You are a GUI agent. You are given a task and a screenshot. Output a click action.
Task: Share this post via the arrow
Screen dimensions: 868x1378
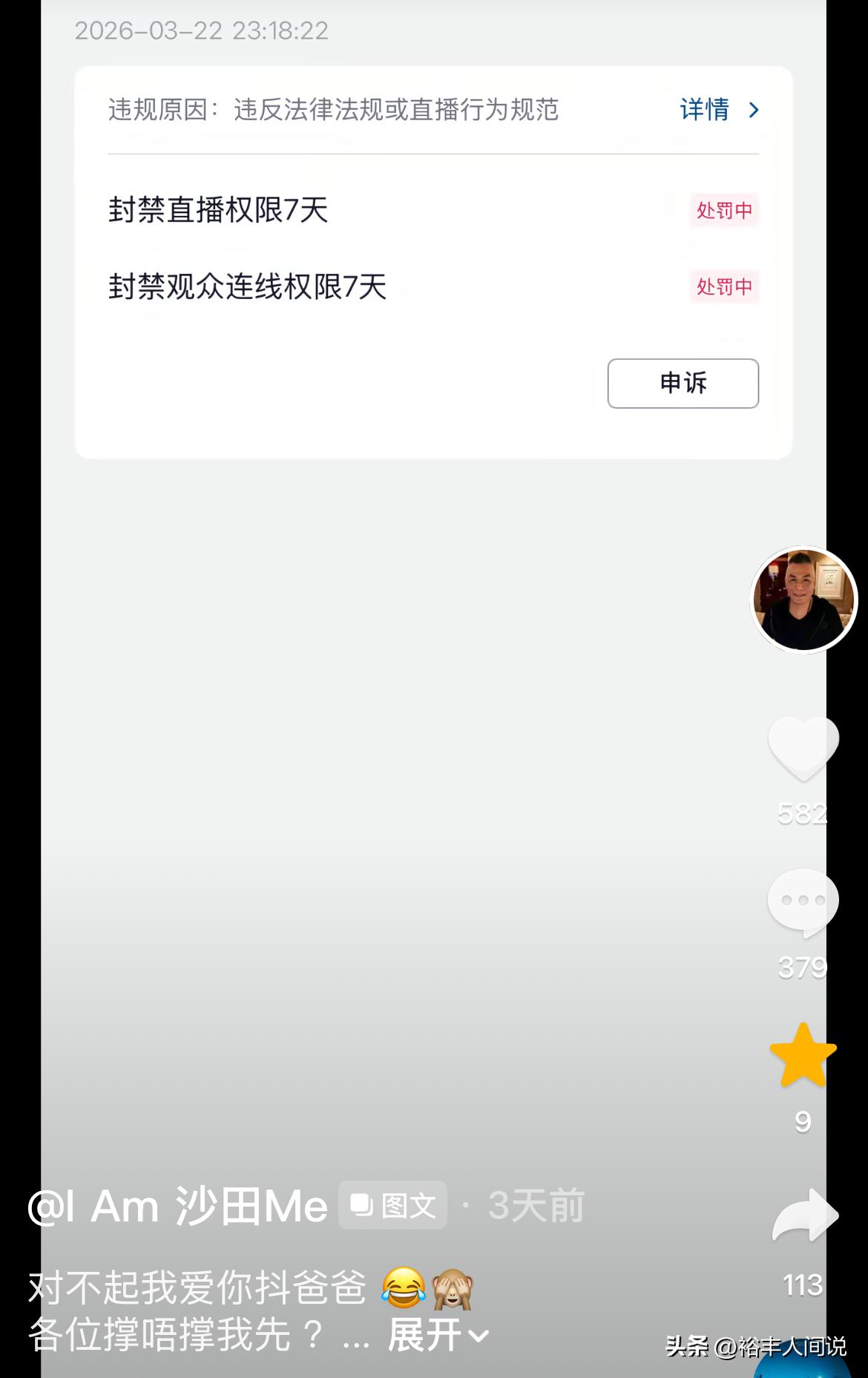(x=805, y=1215)
